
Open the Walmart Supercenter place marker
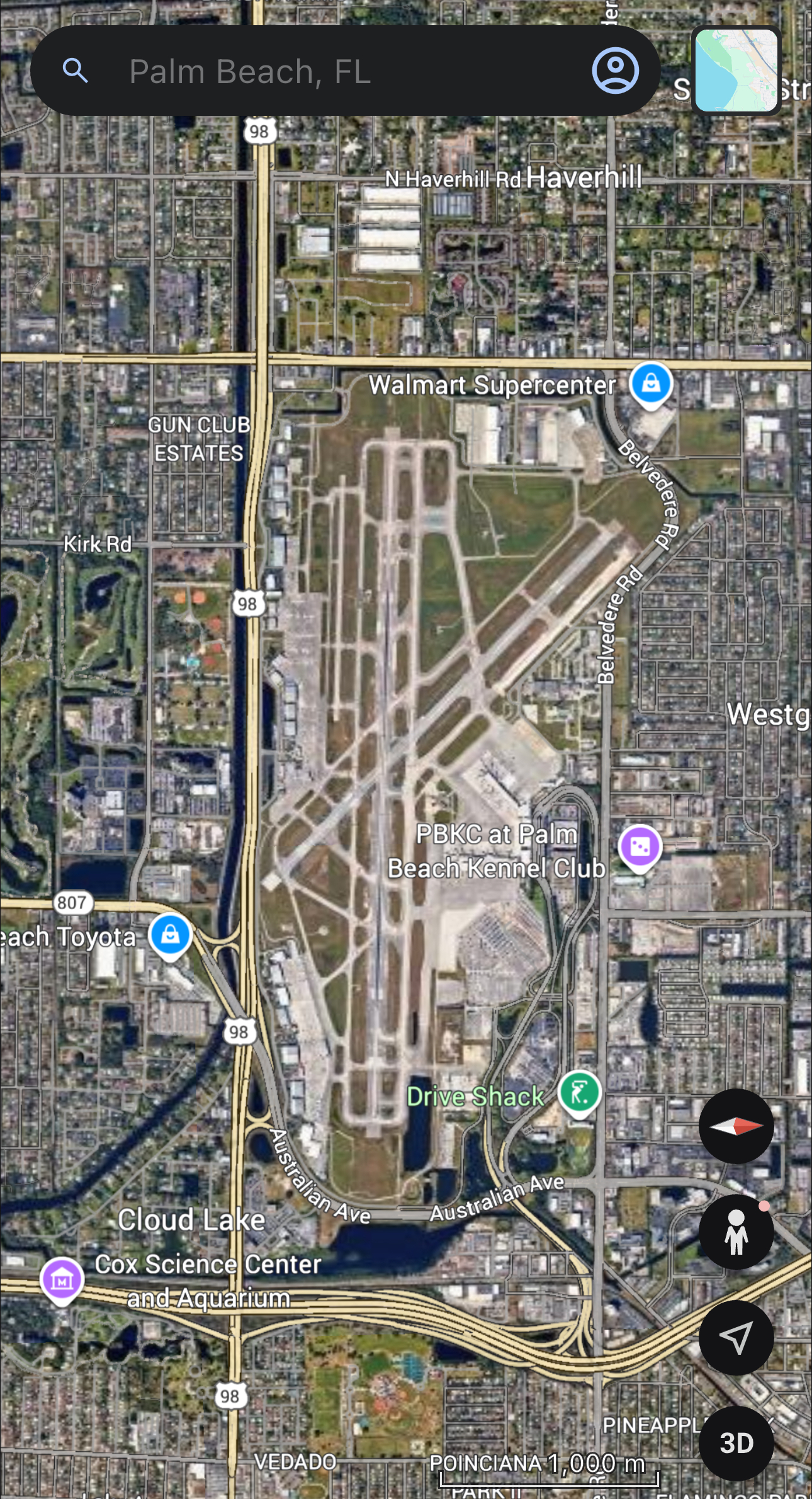(x=651, y=383)
